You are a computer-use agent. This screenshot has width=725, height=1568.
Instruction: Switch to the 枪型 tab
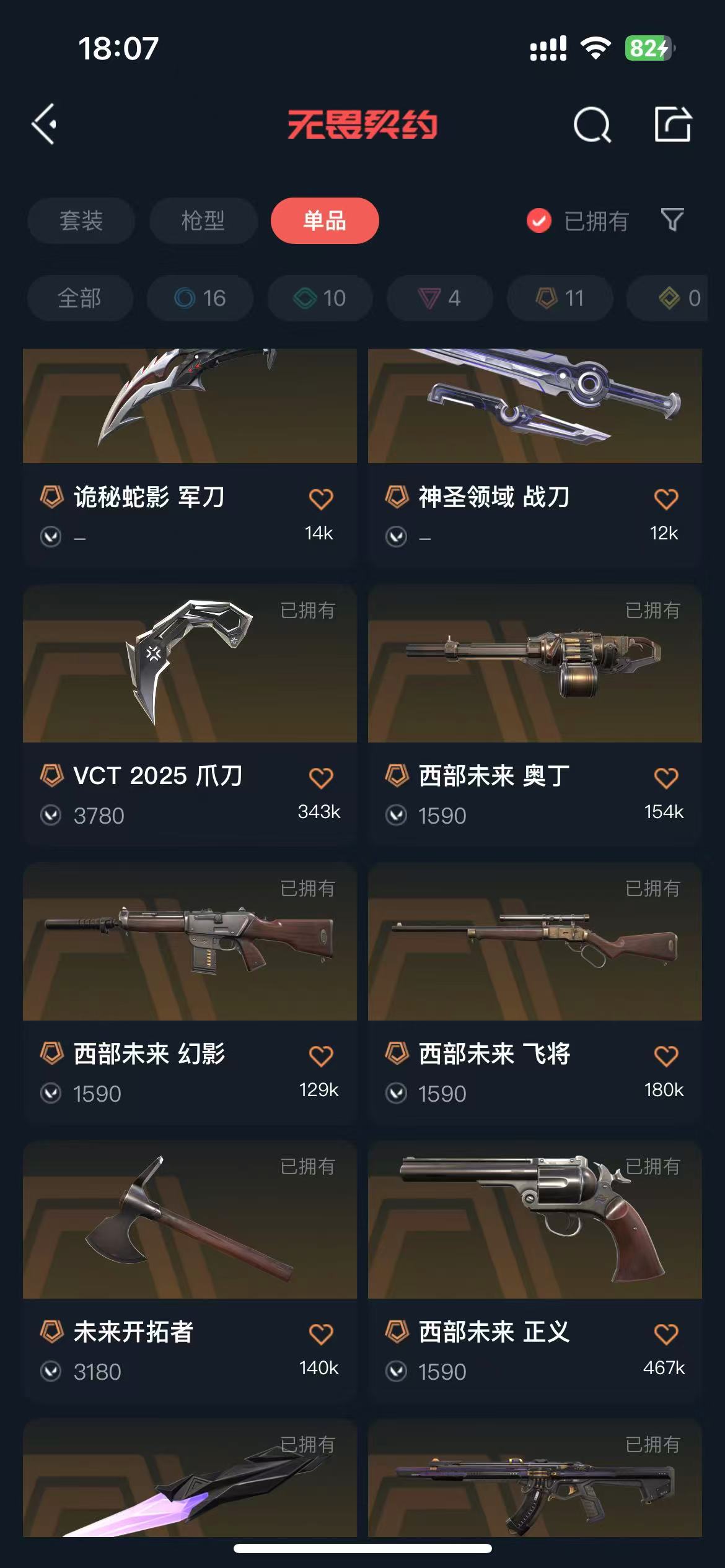tap(203, 221)
